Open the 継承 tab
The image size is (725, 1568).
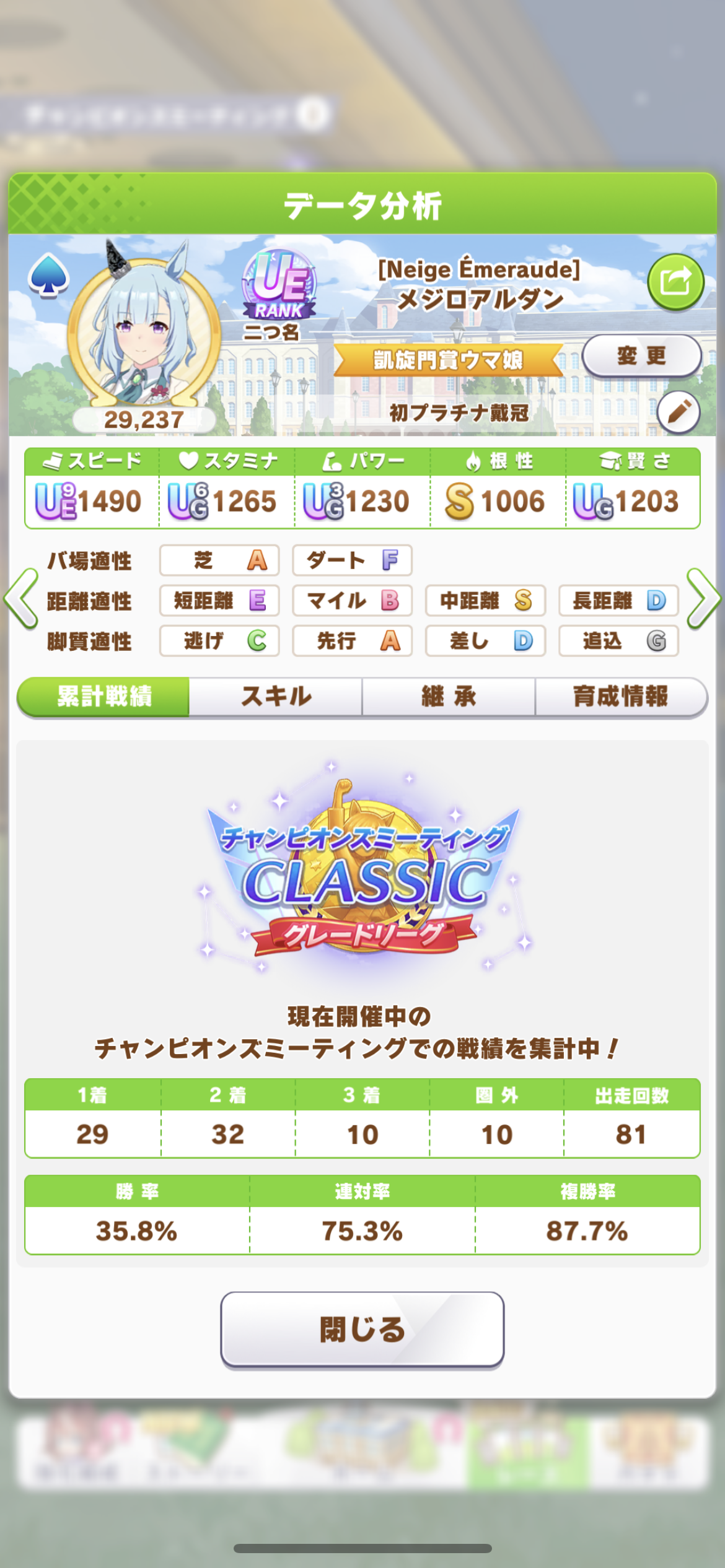449,697
